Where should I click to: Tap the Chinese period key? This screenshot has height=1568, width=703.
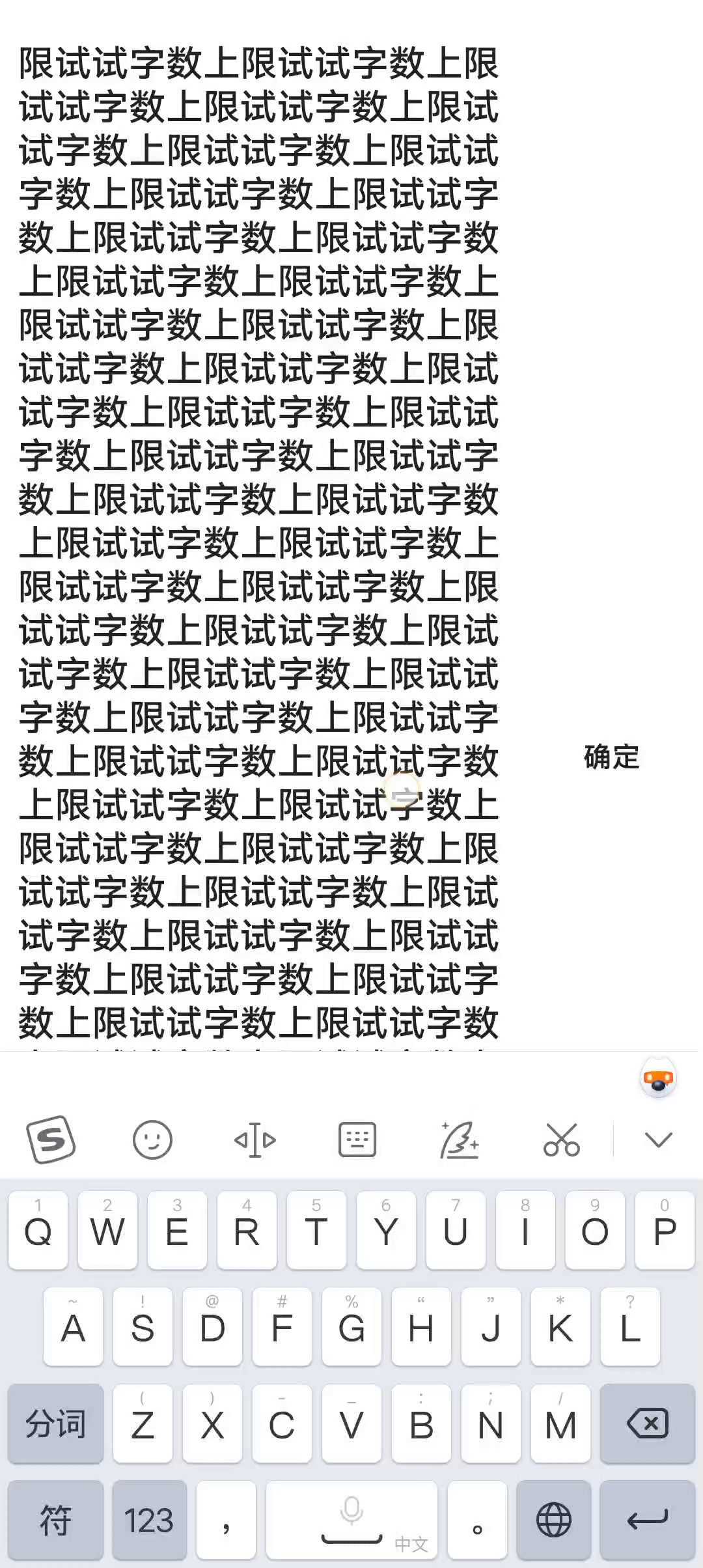(x=477, y=1520)
